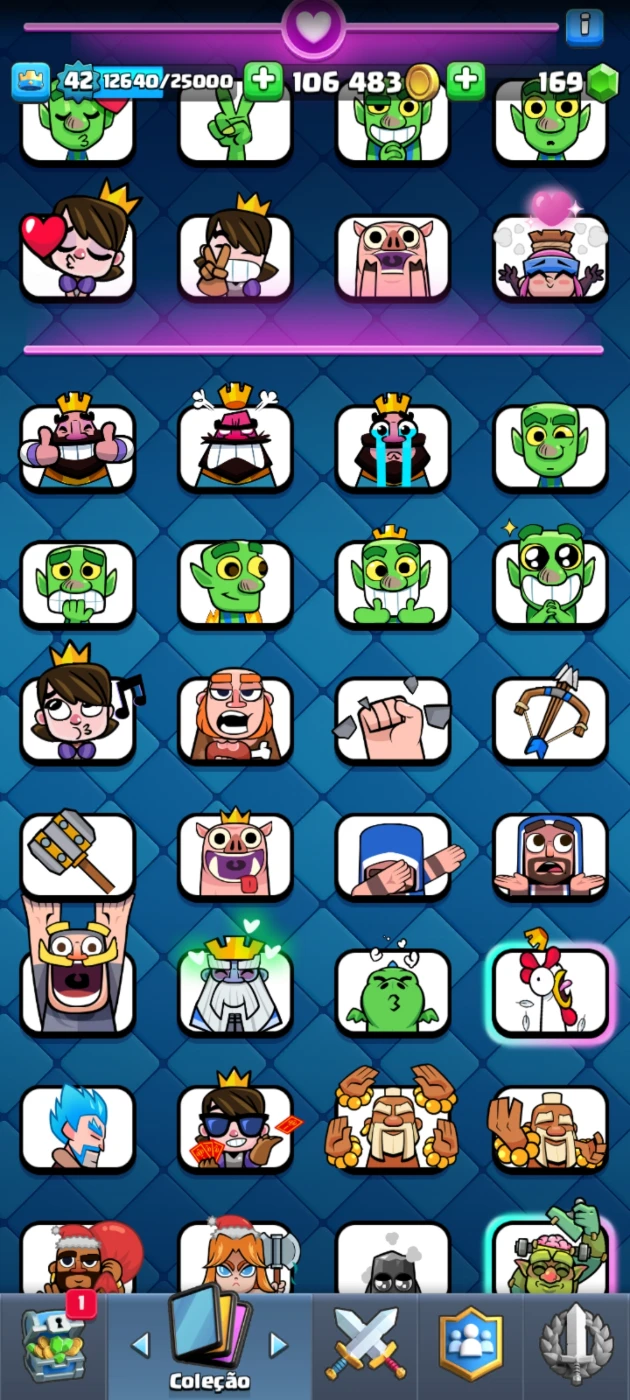Select the king thumbs-up emote
The width and height of the screenshot is (630, 1400).
77,447
